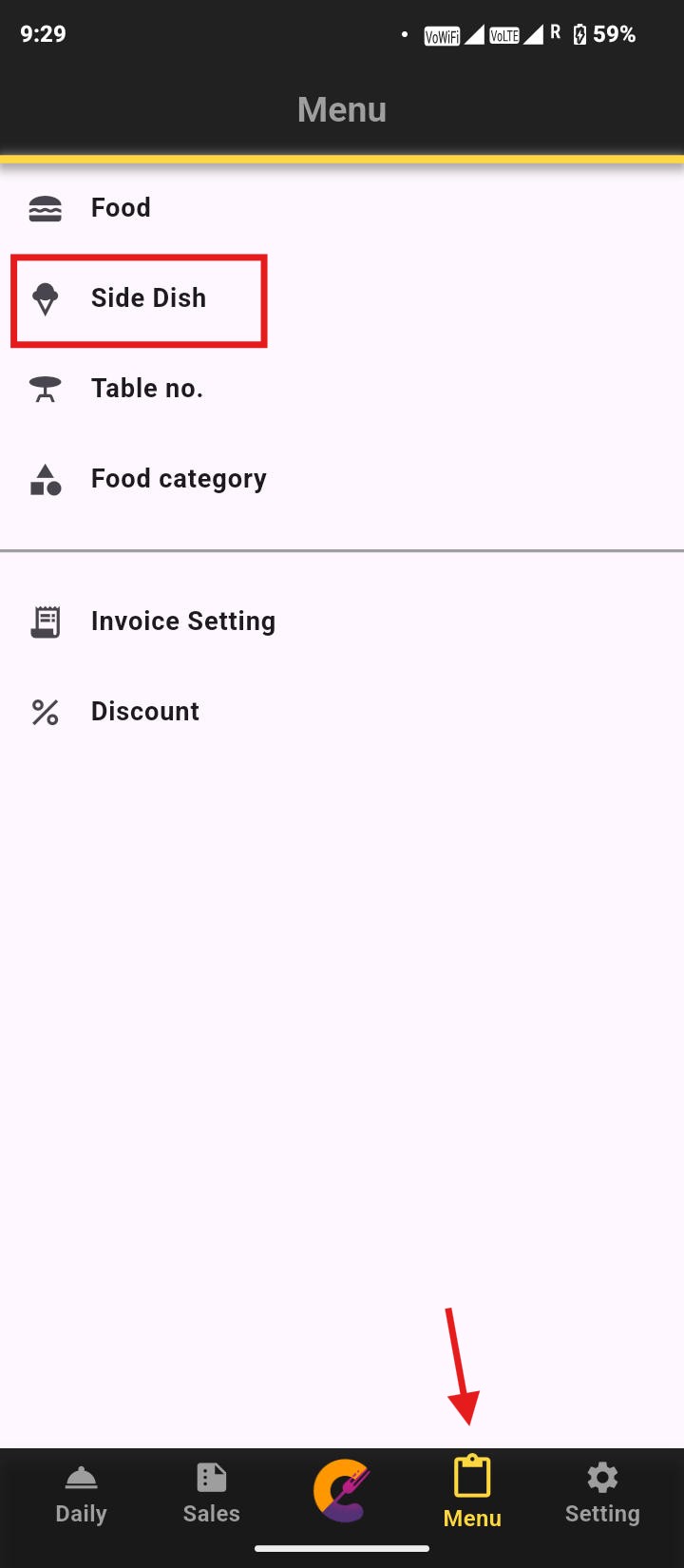Open the Food menu item
684x1568 pixels.
pos(120,208)
